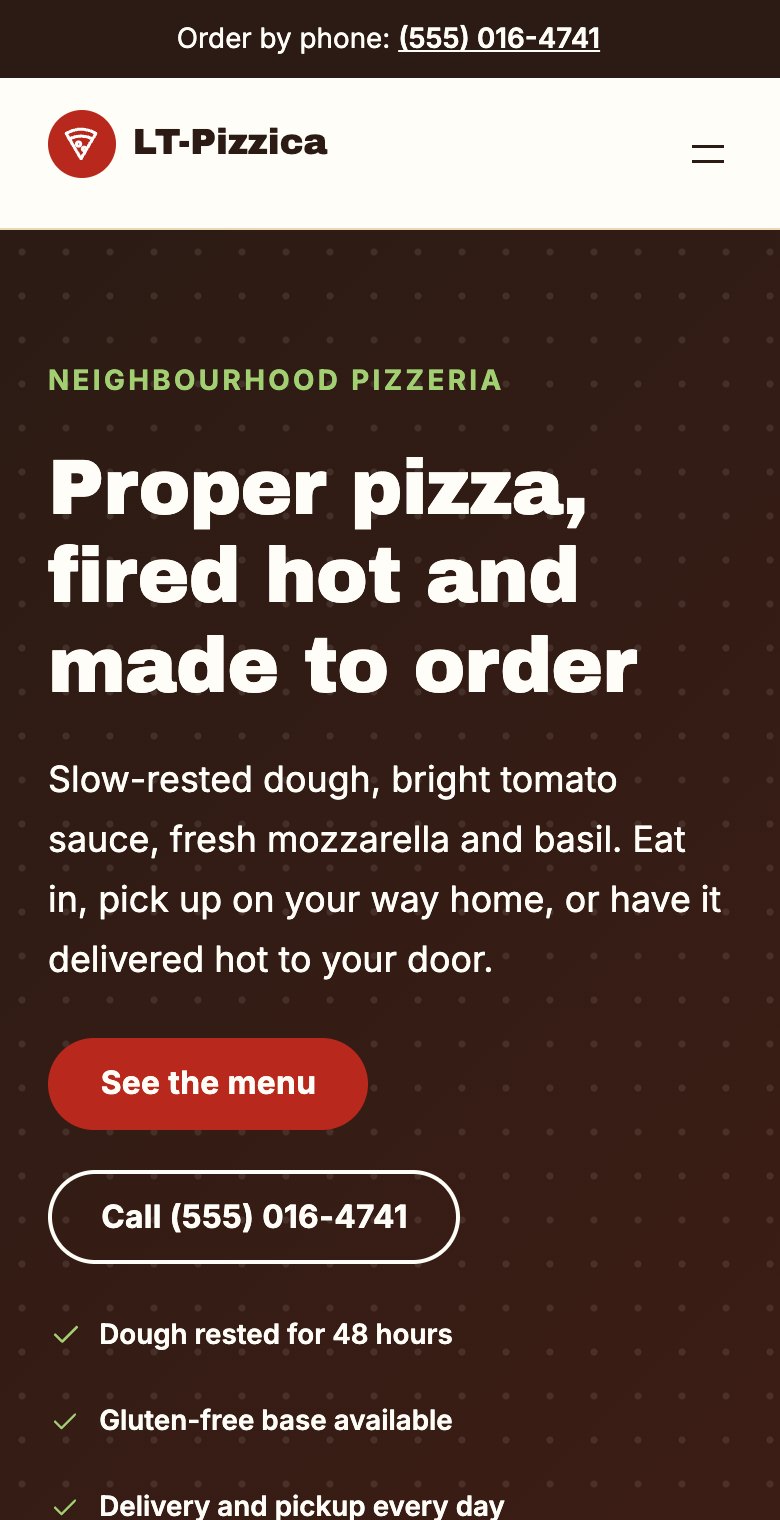The height and width of the screenshot is (1520, 780).
Task: Tap the phone number link in top banner
Action: pyautogui.click(x=499, y=39)
